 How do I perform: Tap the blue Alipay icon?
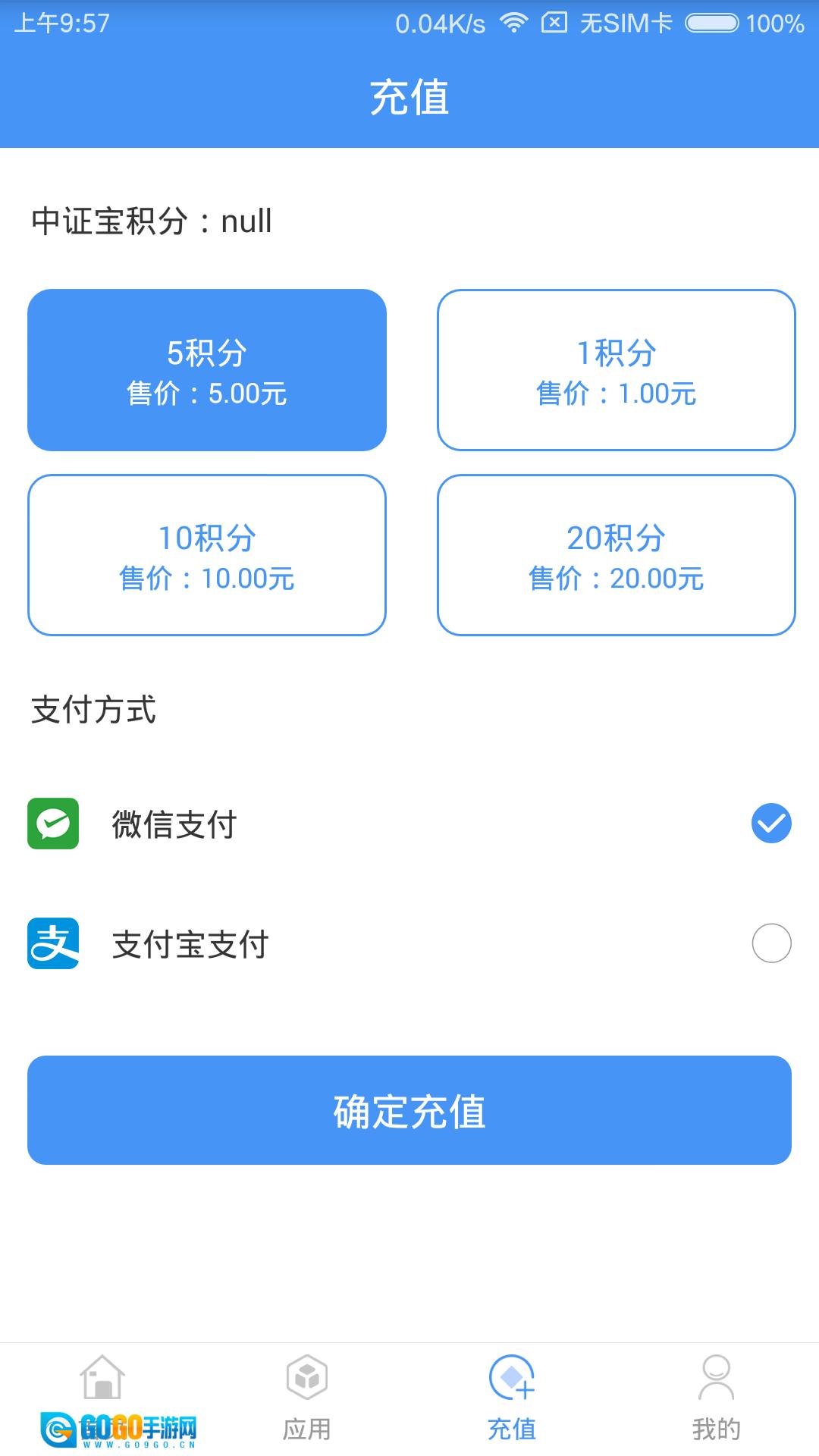[52, 943]
